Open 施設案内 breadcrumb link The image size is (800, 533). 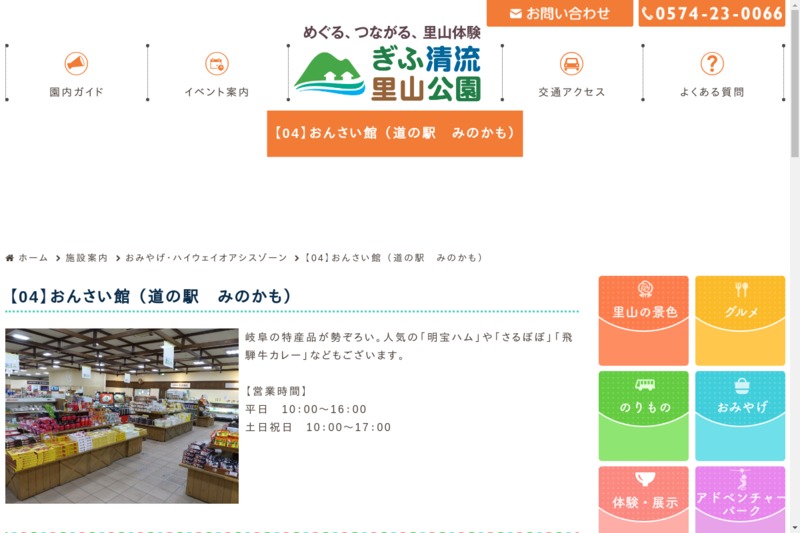click(x=86, y=258)
